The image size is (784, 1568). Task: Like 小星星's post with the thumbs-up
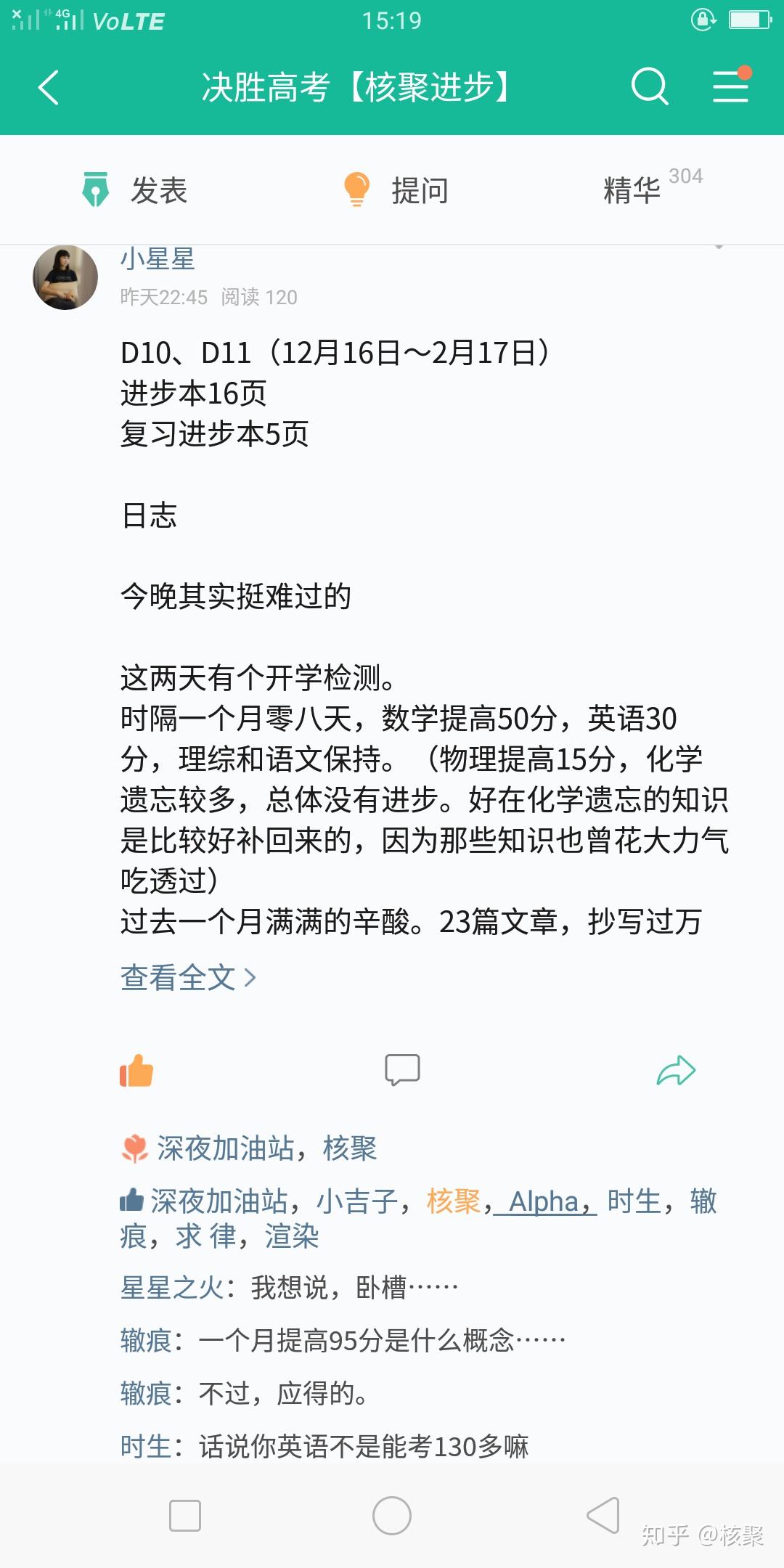[x=136, y=1070]
